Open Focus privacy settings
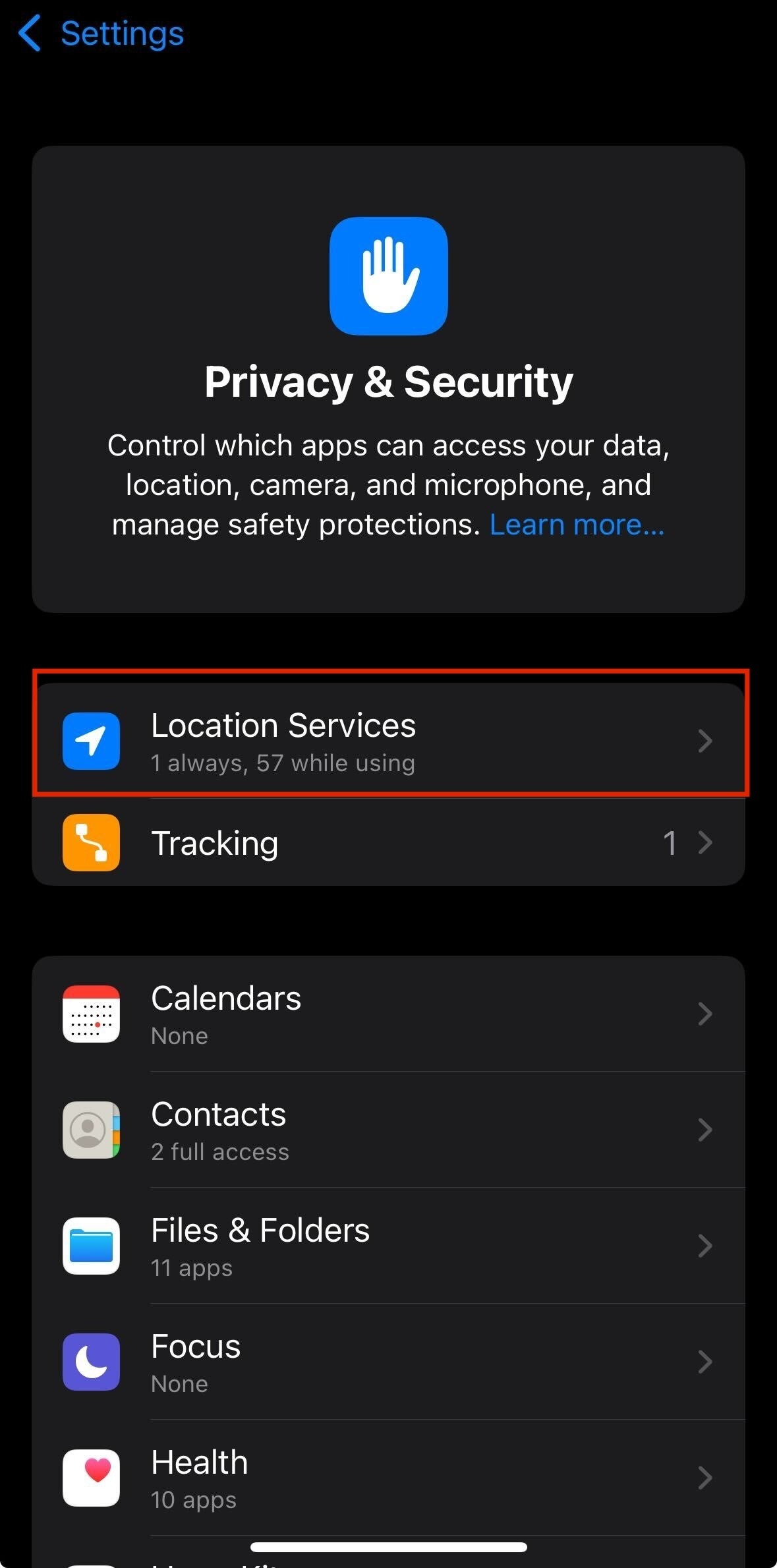The width and height of the screenshot is (777, 1568). tap(389, 1362)
